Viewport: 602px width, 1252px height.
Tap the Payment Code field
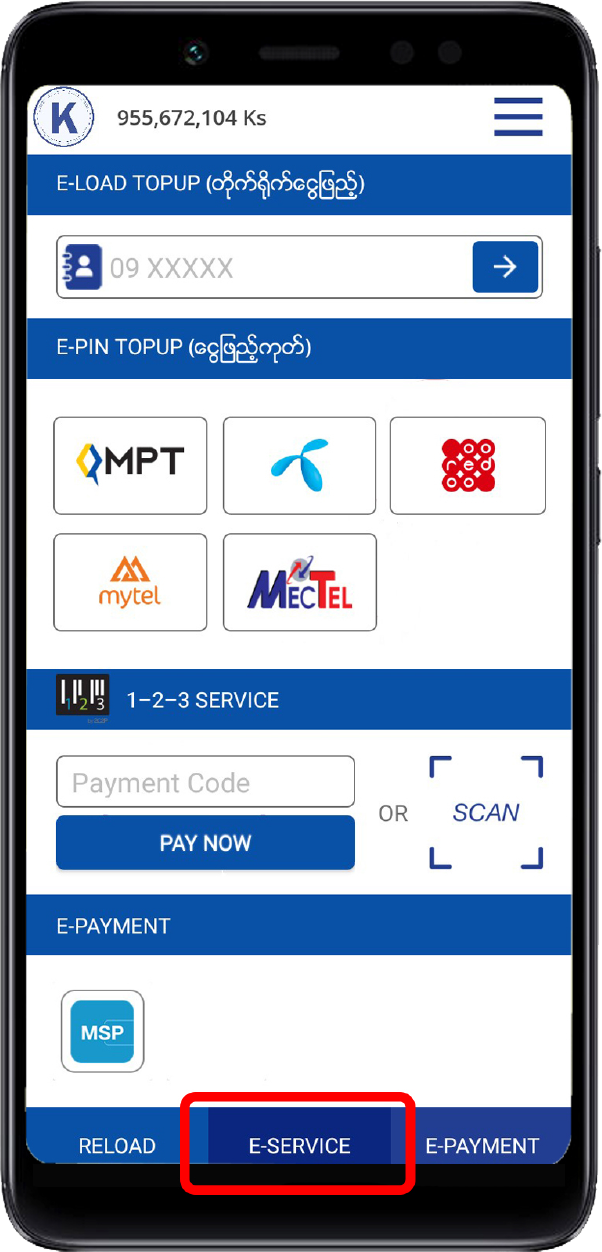click(205, 782)
